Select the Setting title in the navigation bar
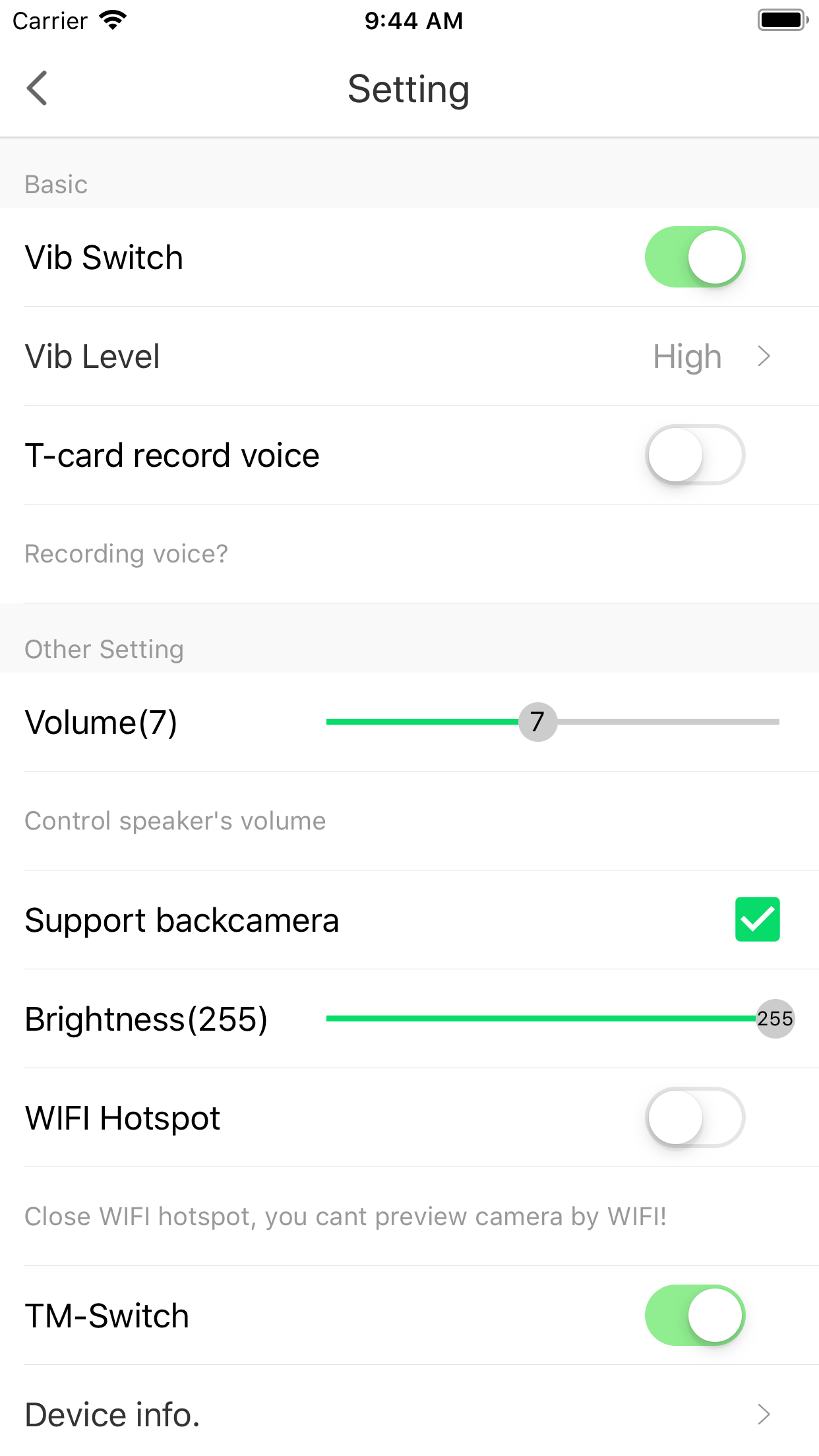Viewport: 819px width, 1456px height. pyautogui.click(x=409, y=88)
